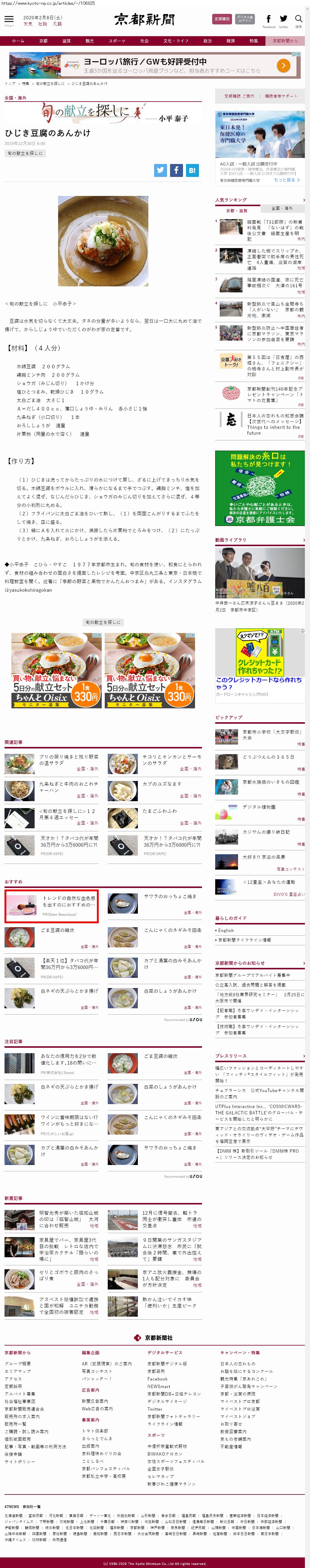Bookmark article with Hatena B! button
Screen dimensions: 310x1568
point(192,170)
